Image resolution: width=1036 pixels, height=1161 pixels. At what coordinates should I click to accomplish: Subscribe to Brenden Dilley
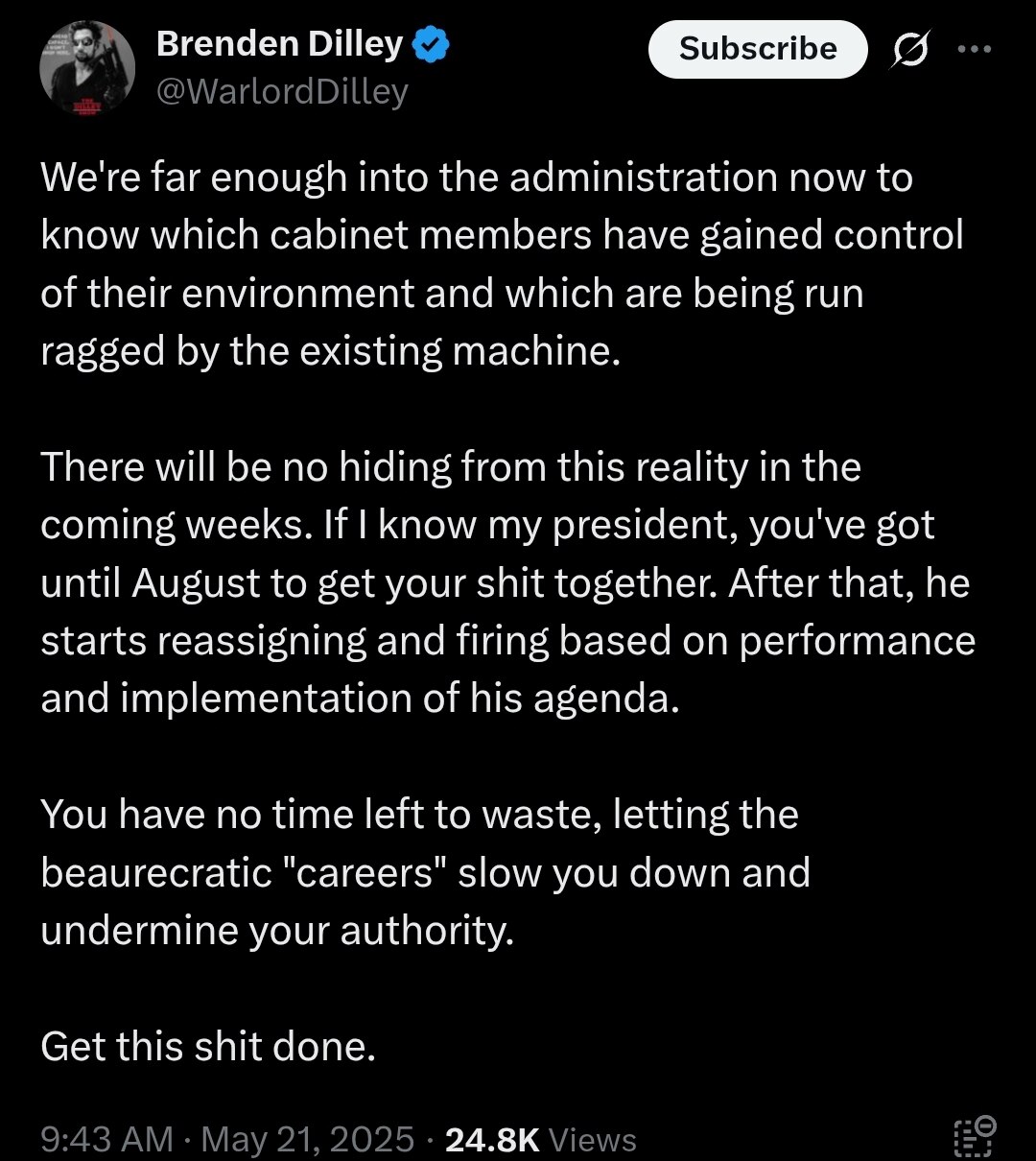[757, 49]
